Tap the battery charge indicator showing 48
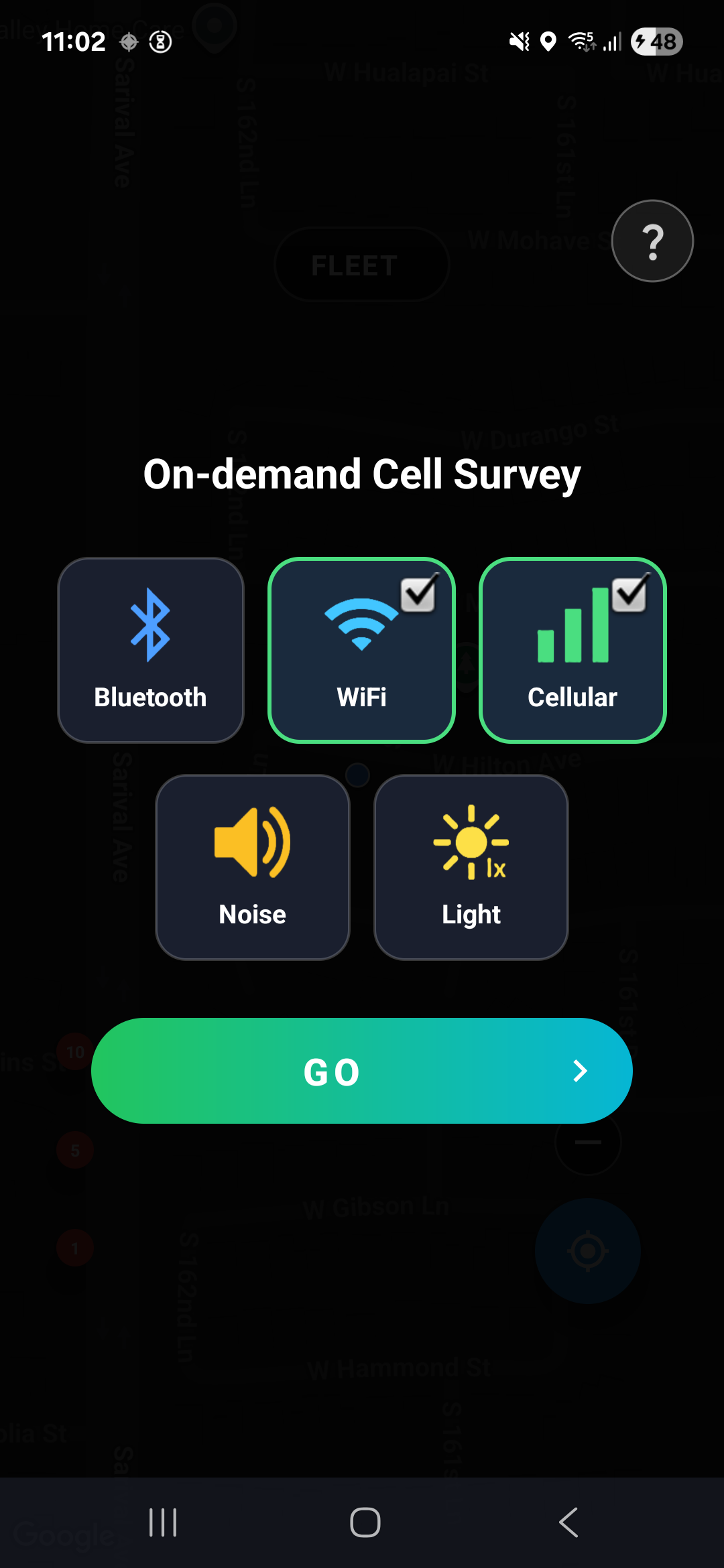724x1568 pixels. 656,42
